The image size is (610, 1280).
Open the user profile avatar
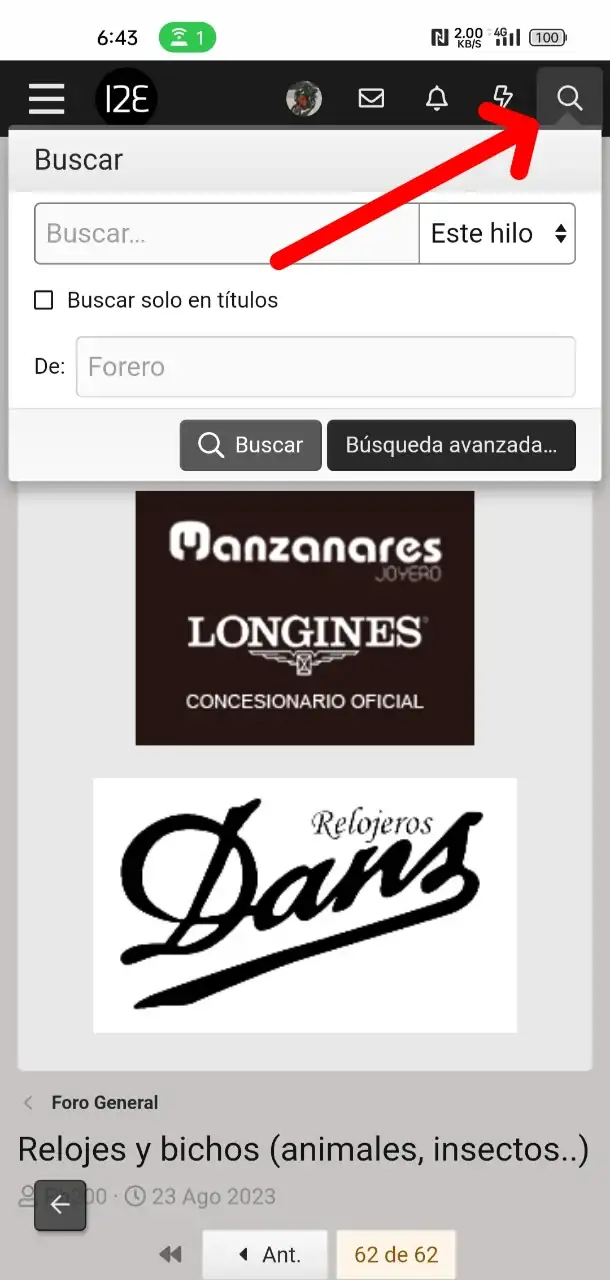[304, 98]
